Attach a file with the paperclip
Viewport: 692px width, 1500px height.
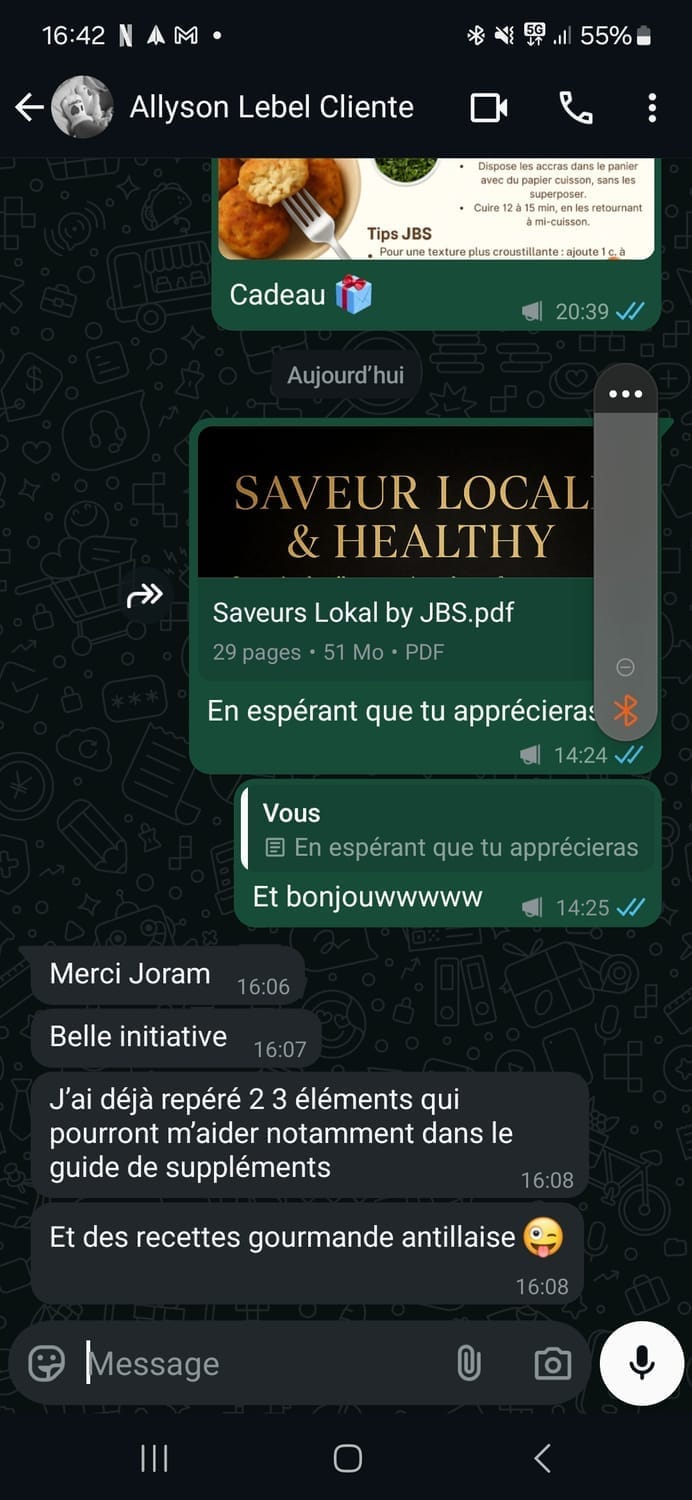(468, 1363)
